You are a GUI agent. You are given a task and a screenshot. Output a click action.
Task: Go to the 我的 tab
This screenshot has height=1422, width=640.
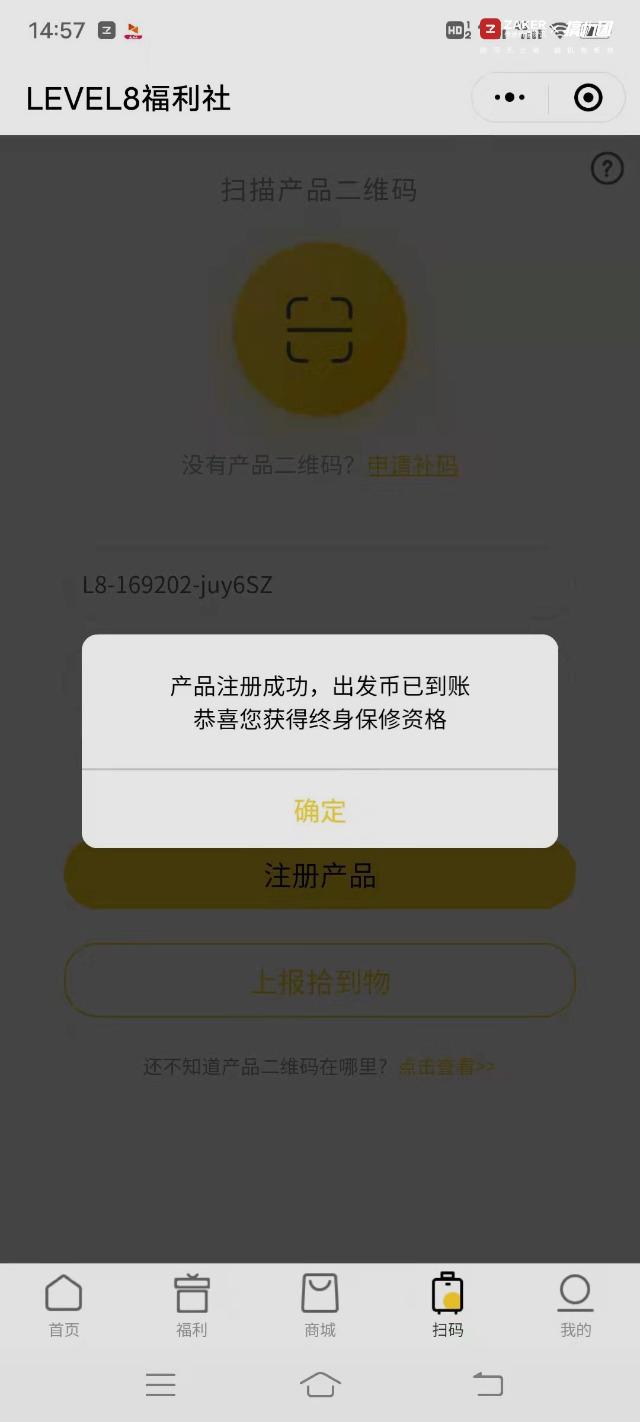point(576,1306)
